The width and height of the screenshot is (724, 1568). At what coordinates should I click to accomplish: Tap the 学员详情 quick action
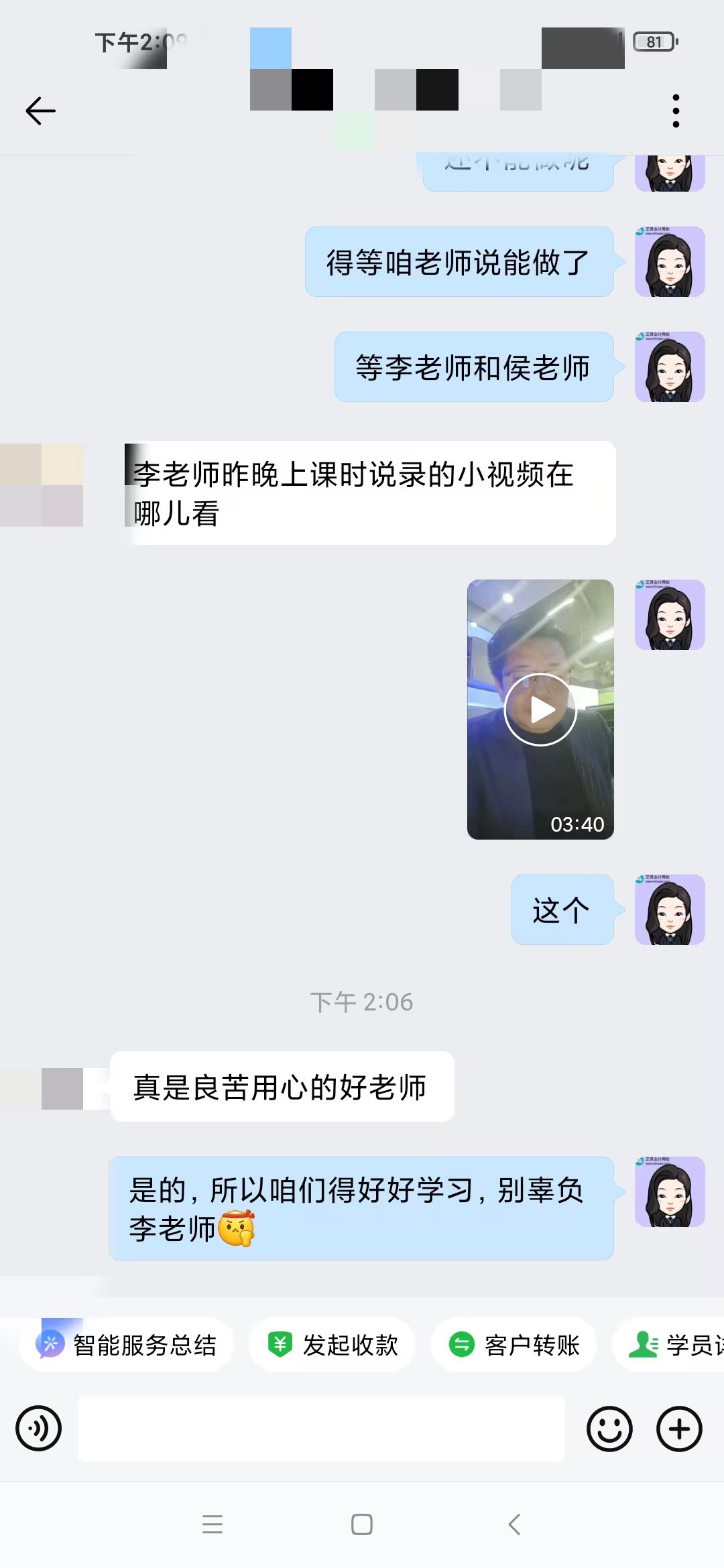[684, 1344]
